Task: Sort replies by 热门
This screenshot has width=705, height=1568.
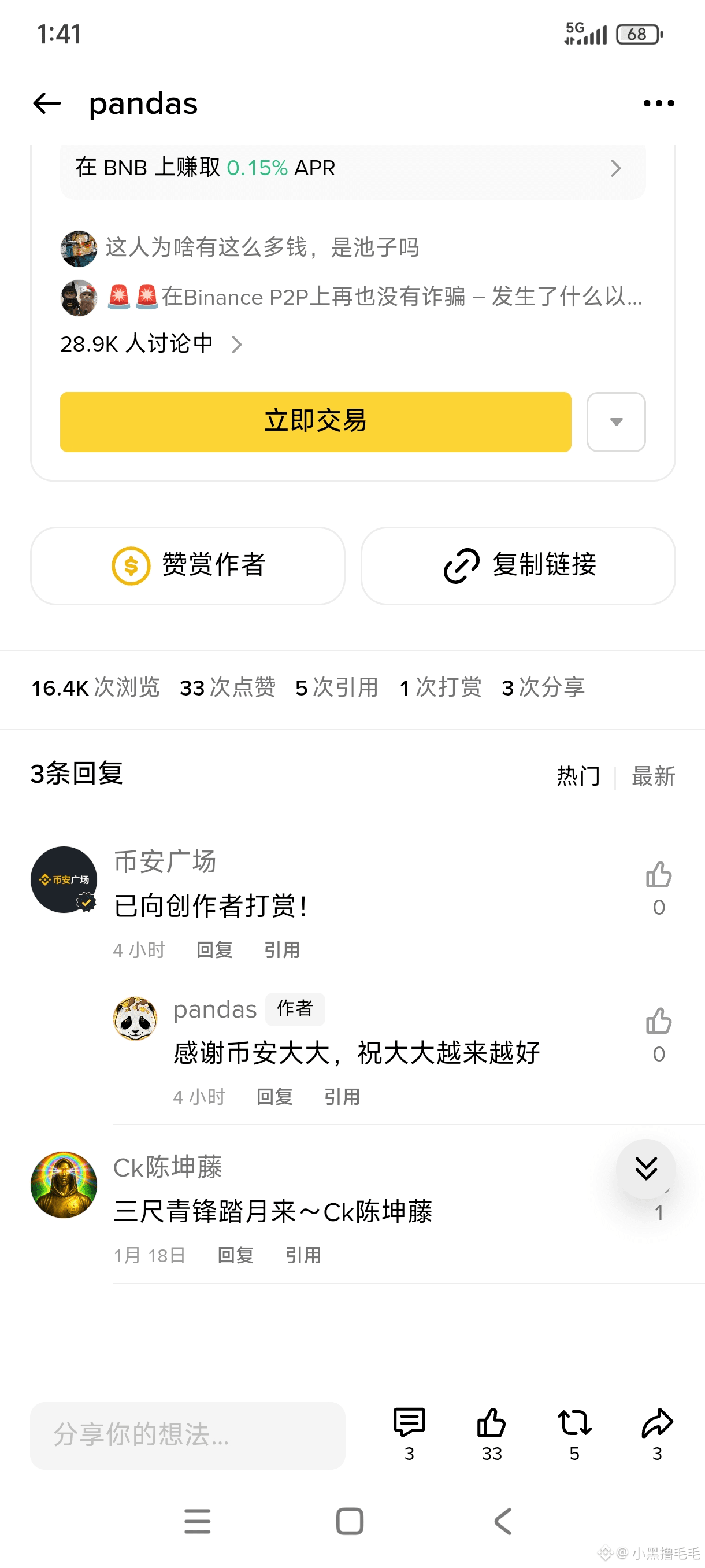Action: point(578,776)
